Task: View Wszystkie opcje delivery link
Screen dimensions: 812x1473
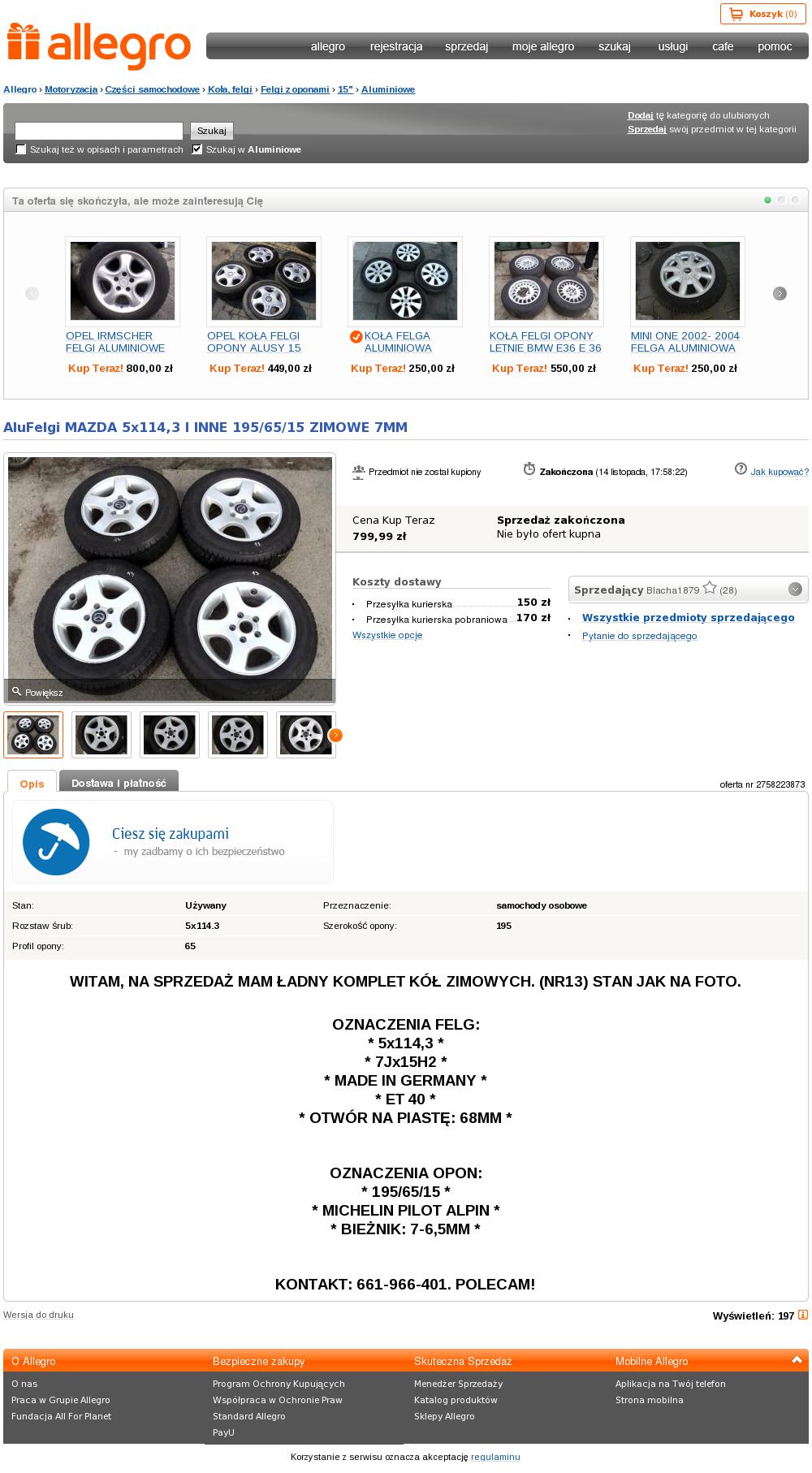Action: (x=387, y=635)
